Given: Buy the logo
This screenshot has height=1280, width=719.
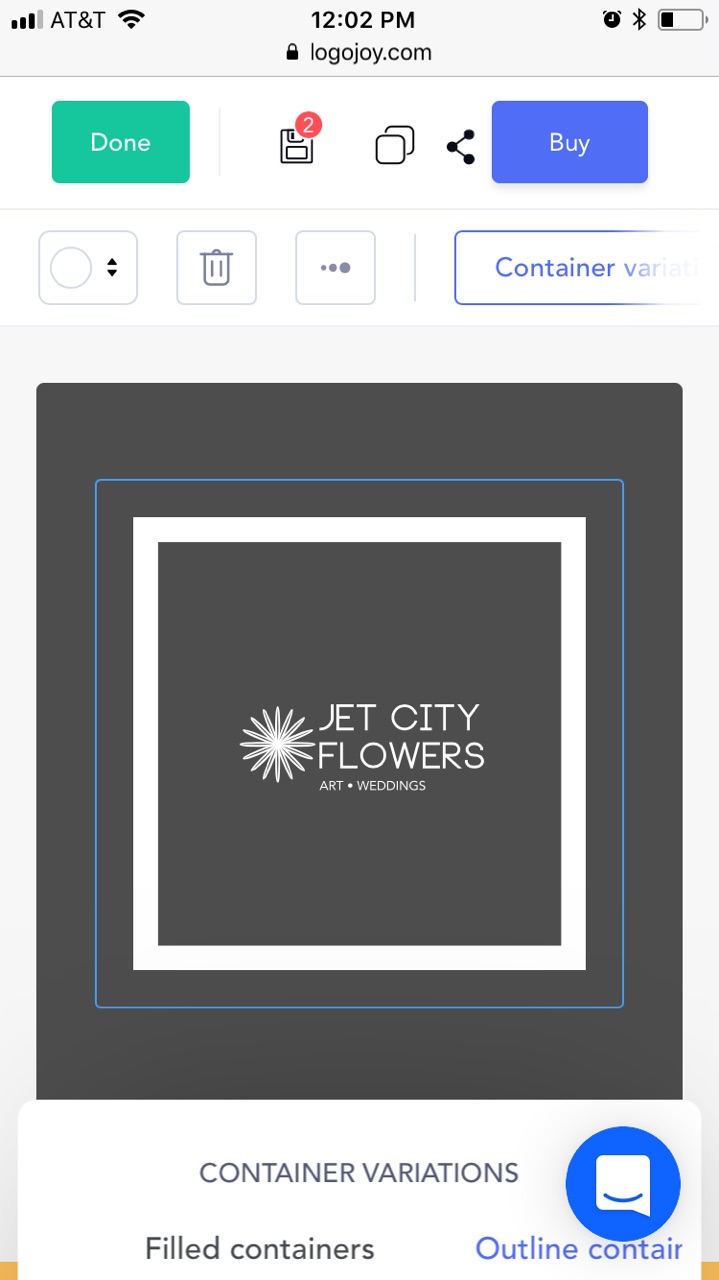Looking at the screenshot, I should click(569, 142).
